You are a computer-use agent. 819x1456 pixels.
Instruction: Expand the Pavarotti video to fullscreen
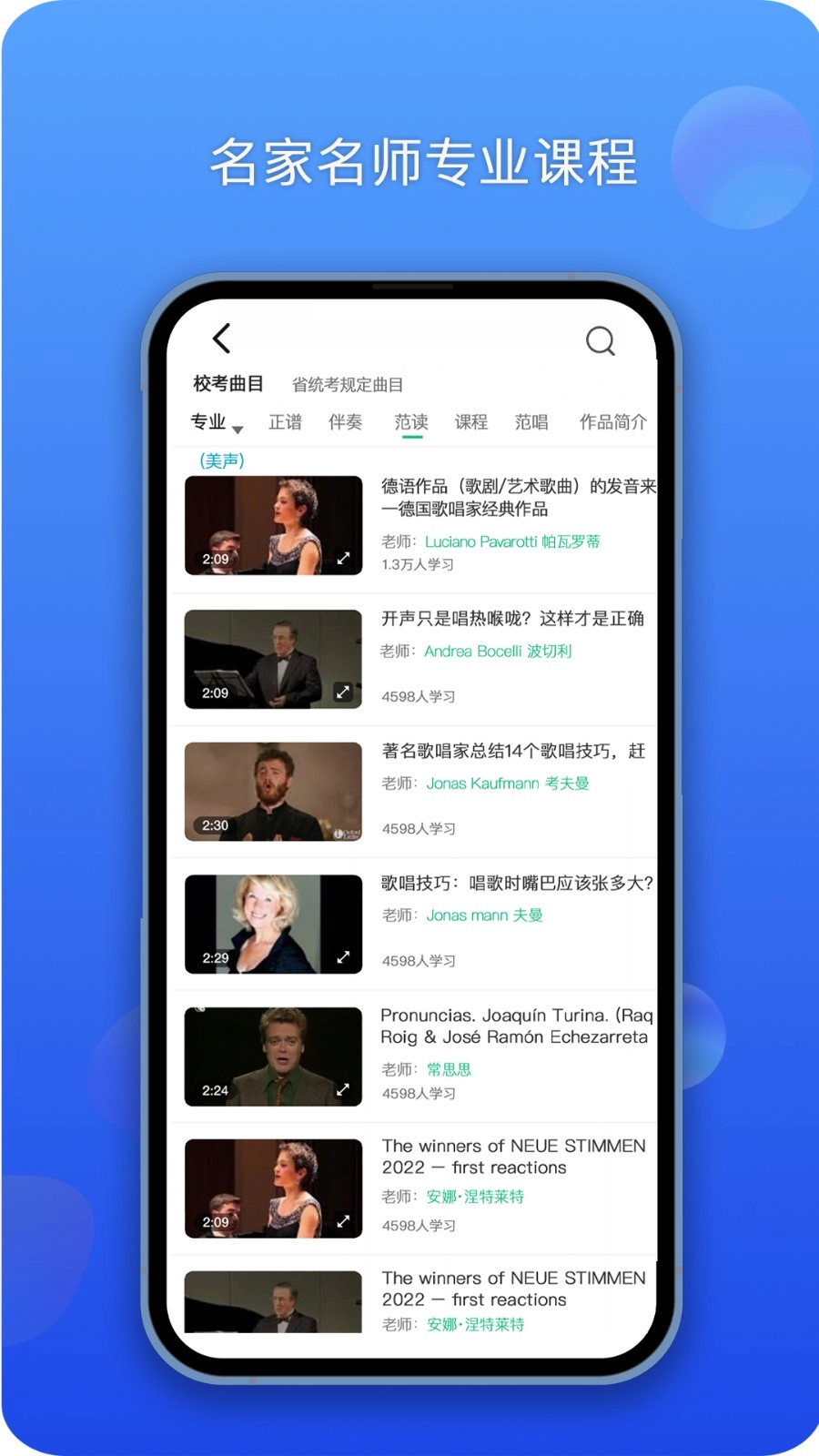click(343, 559)
